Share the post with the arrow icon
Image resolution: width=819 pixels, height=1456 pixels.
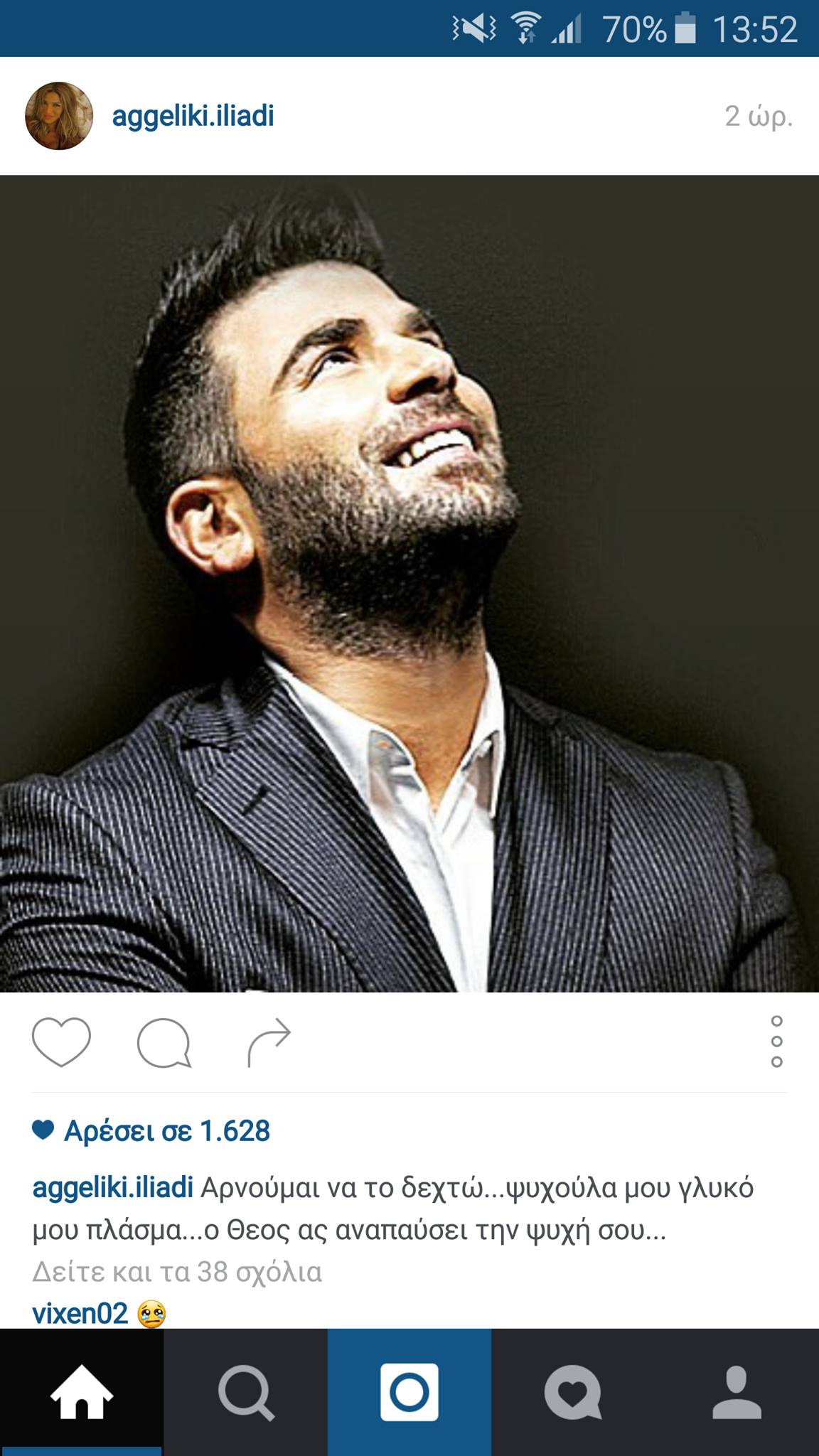point(269,1042)
